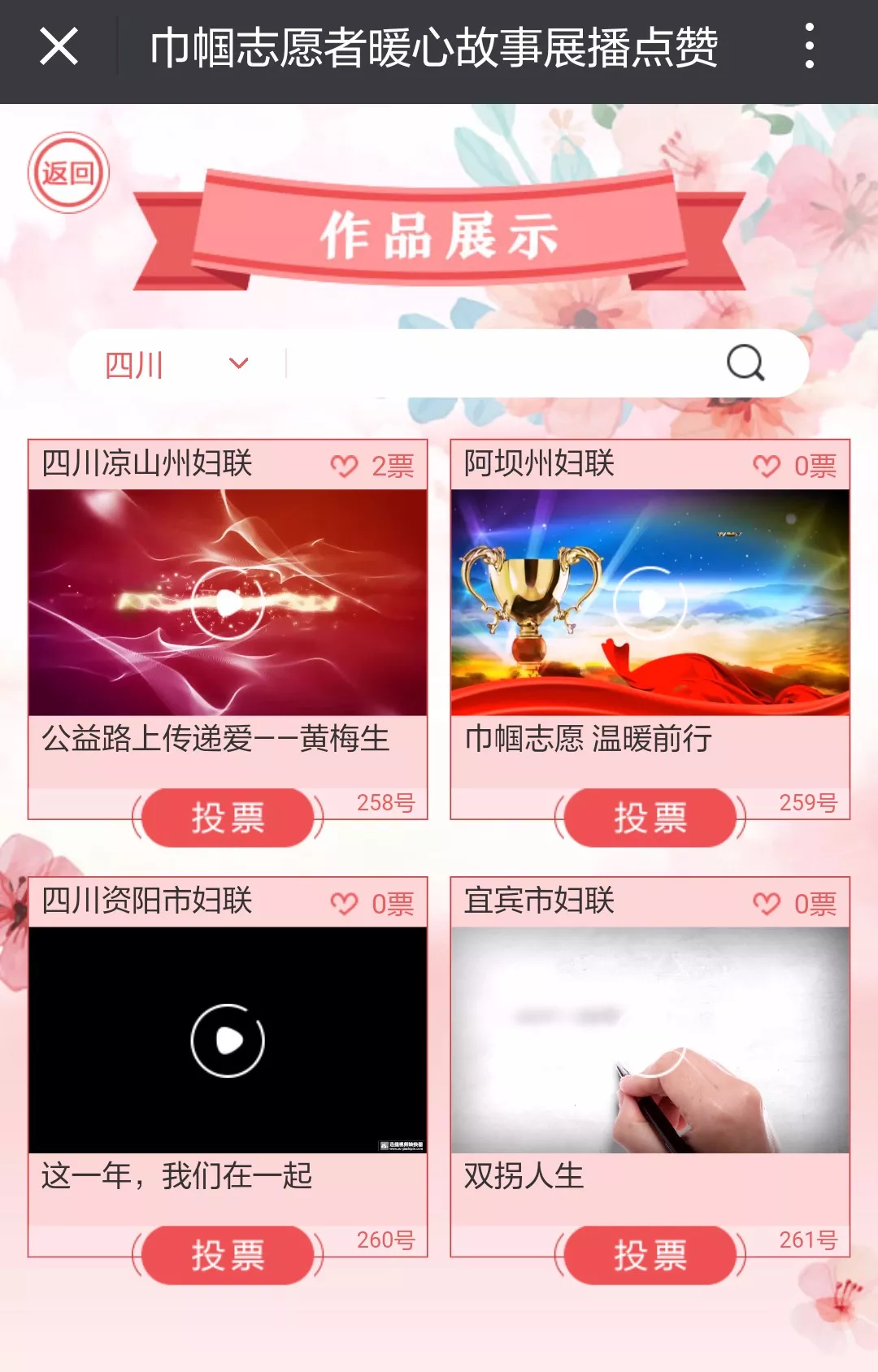Play the 巾帼志愿 温暖前行 video

click(650, 603)
